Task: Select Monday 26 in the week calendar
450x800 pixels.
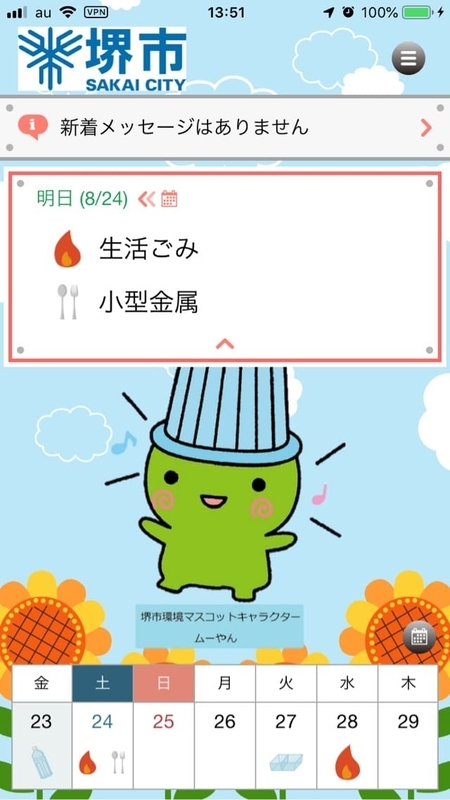Action: [x=225, y=745]
